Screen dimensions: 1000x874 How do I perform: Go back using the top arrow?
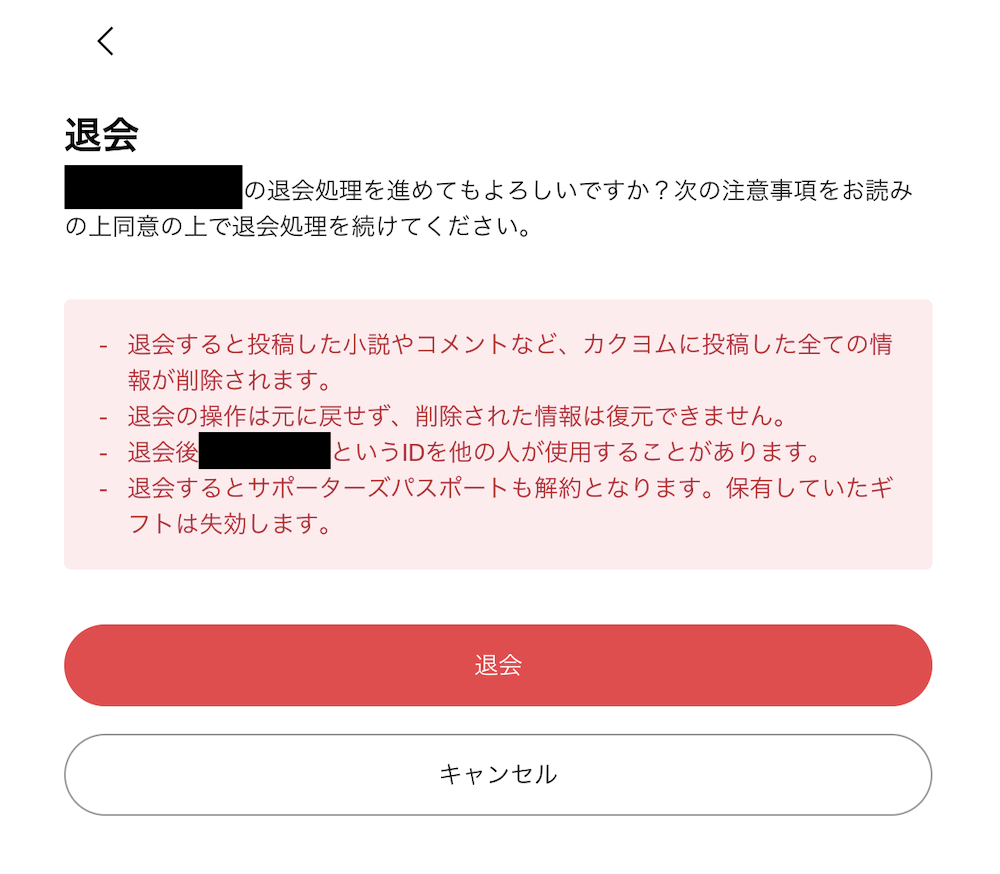pyautogui.click(x=106, y=41)
